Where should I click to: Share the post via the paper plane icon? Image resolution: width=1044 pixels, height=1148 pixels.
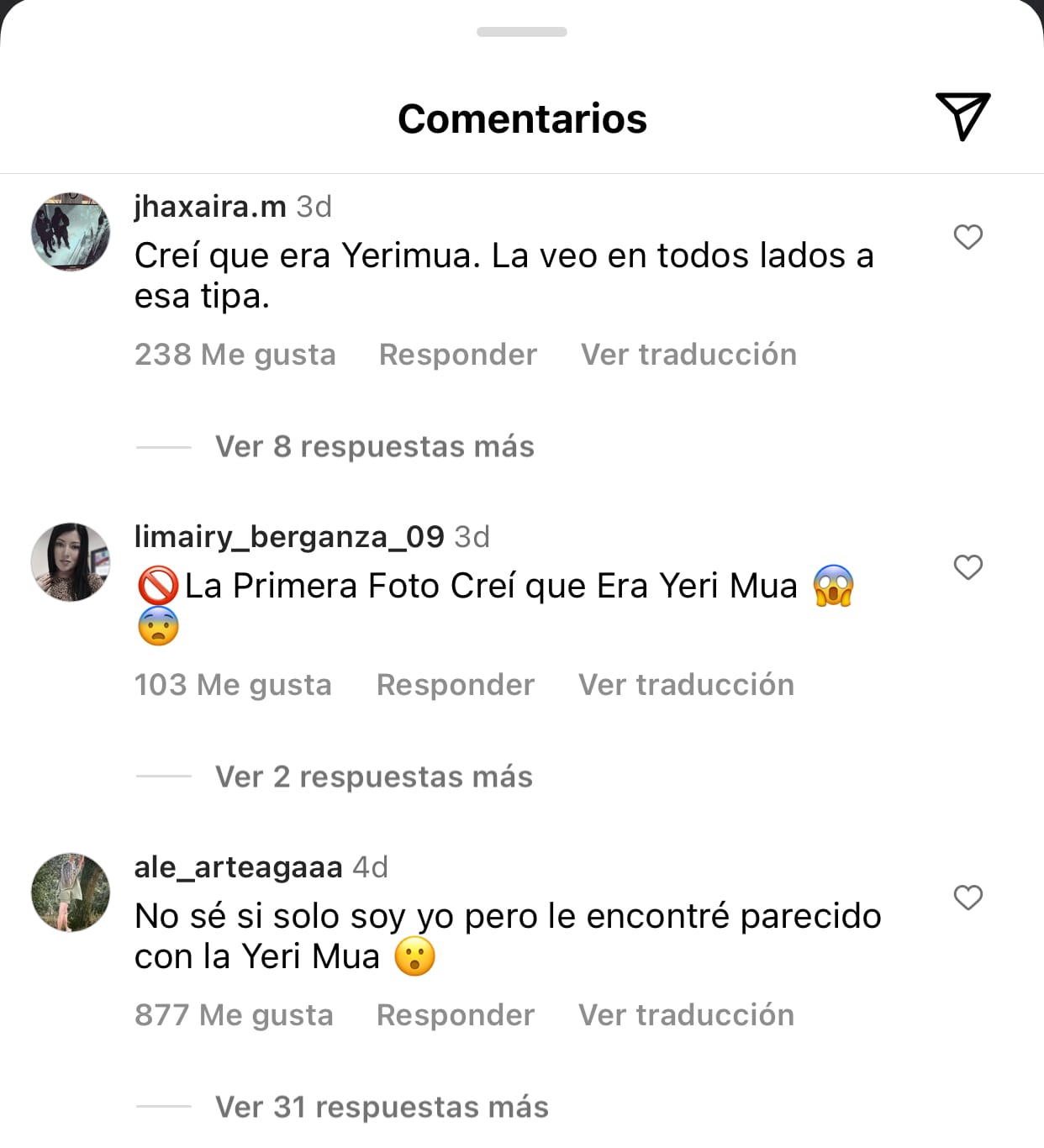pyautogui.click(x=962, y=117)
